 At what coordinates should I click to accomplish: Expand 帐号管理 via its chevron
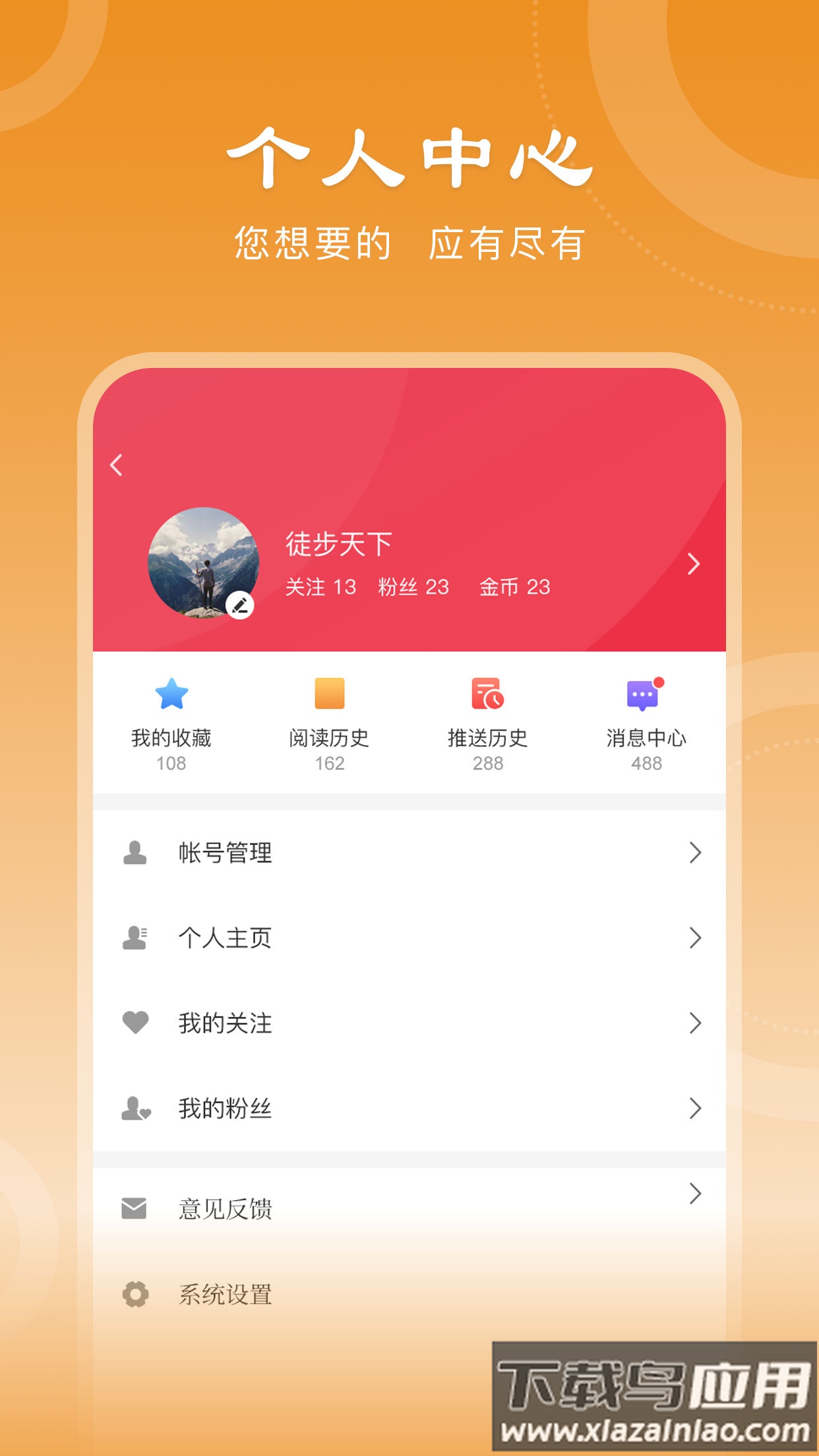pyautogui.click(x=694, y=852)
